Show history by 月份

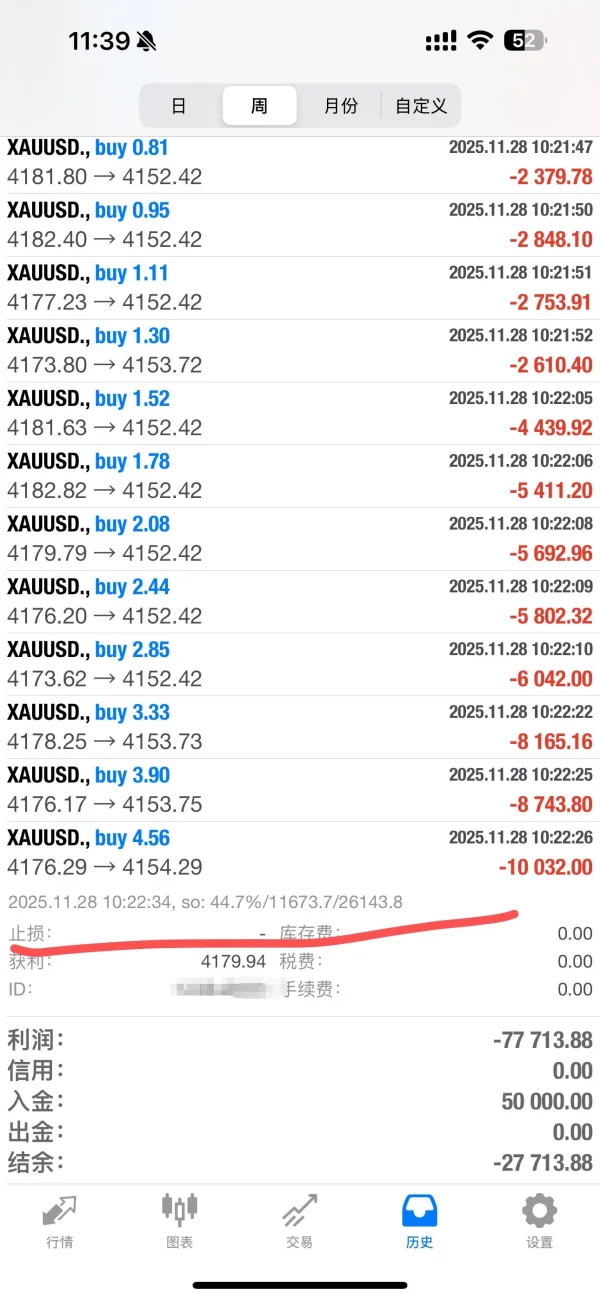[x=341, y=105]
